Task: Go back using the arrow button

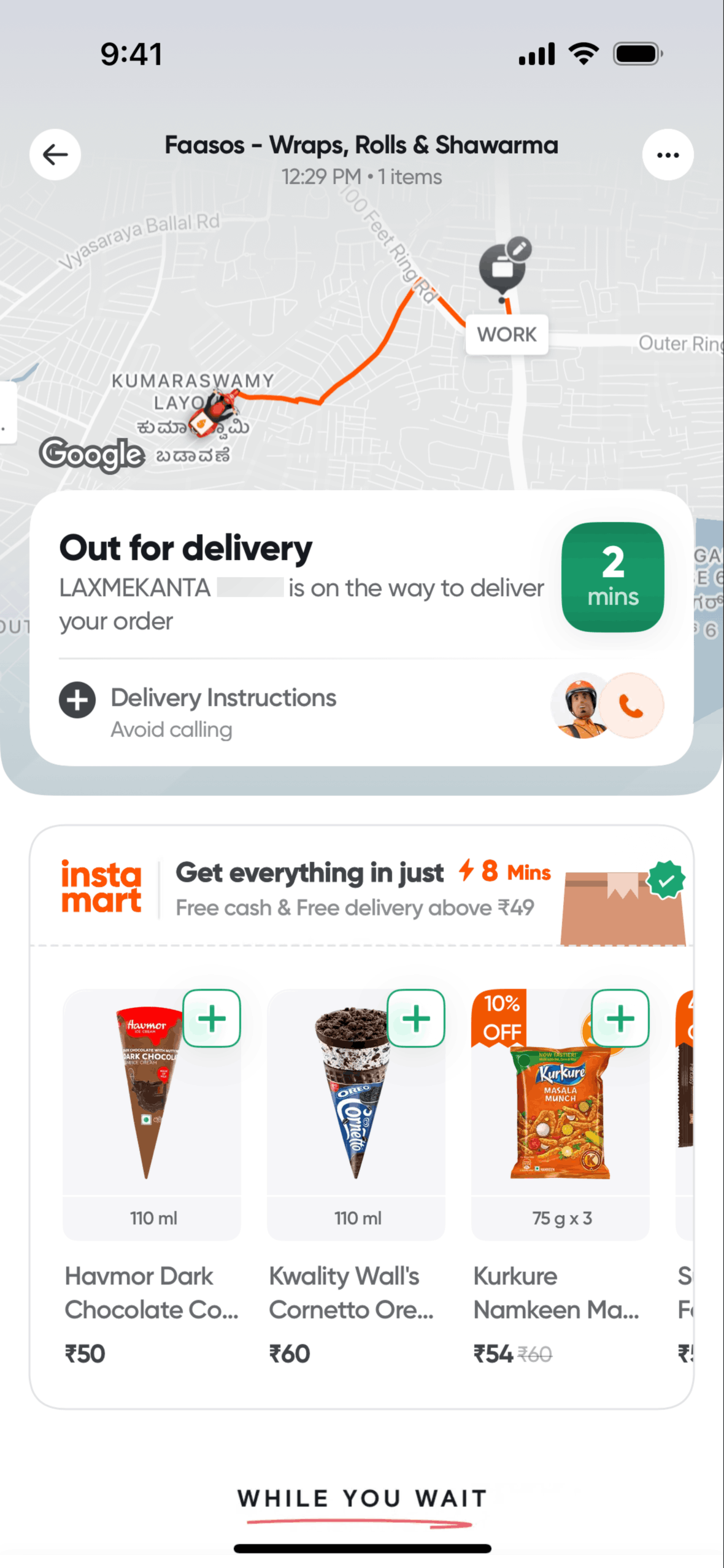Action: click(55, 155)
